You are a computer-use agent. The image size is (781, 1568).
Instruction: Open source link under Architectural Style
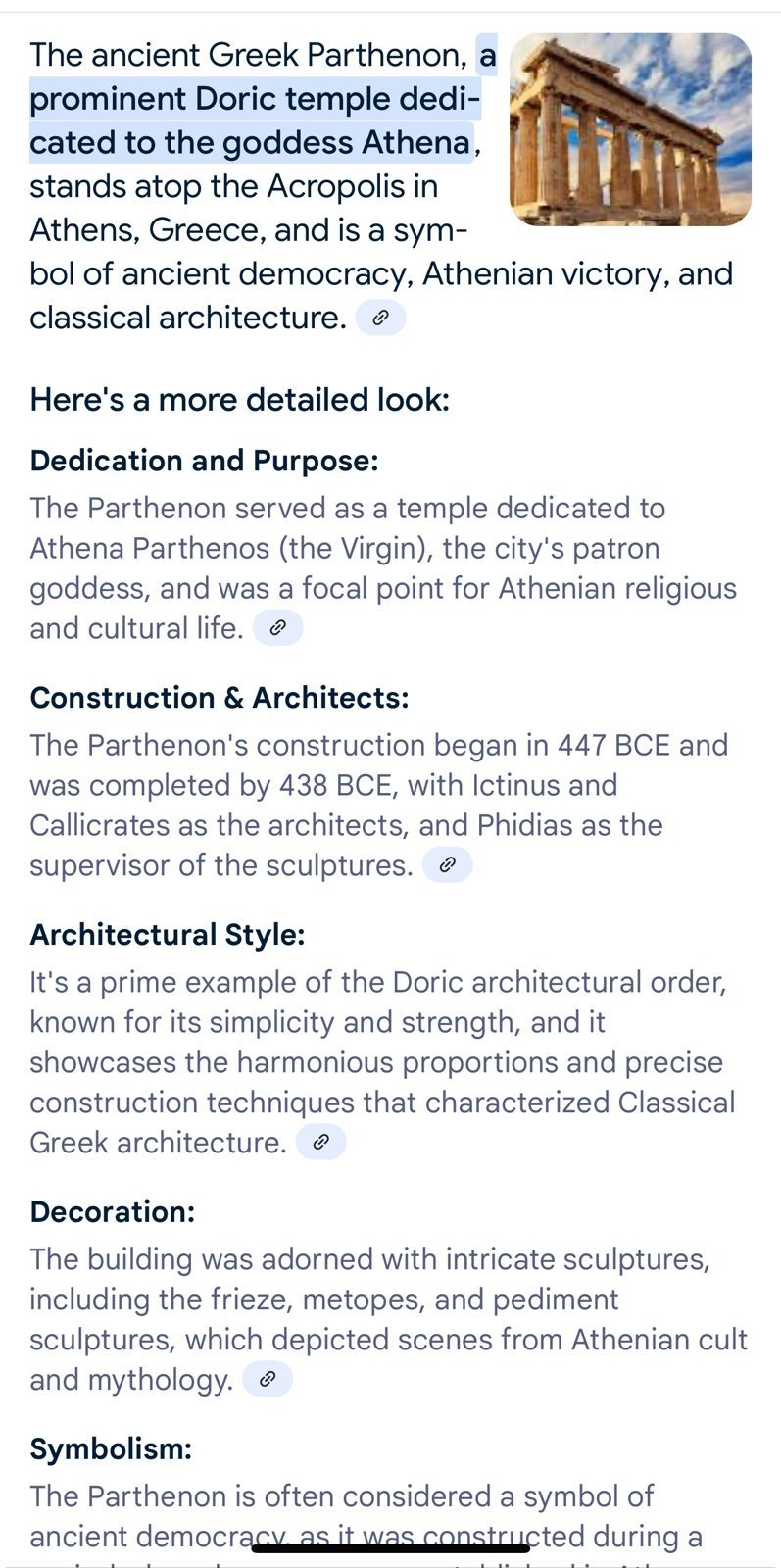pos(320,1143)
